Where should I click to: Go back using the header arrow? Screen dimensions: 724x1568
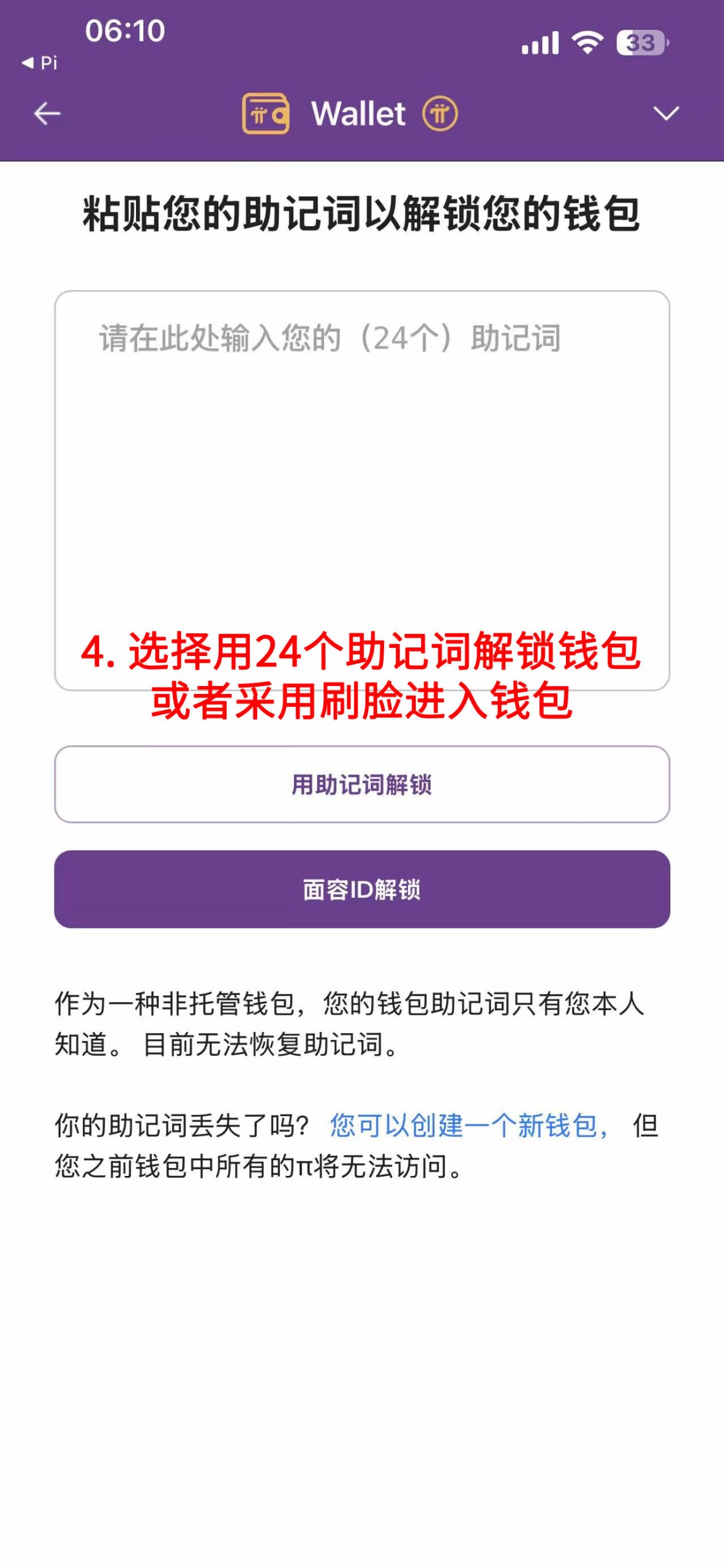pos(47,114)
